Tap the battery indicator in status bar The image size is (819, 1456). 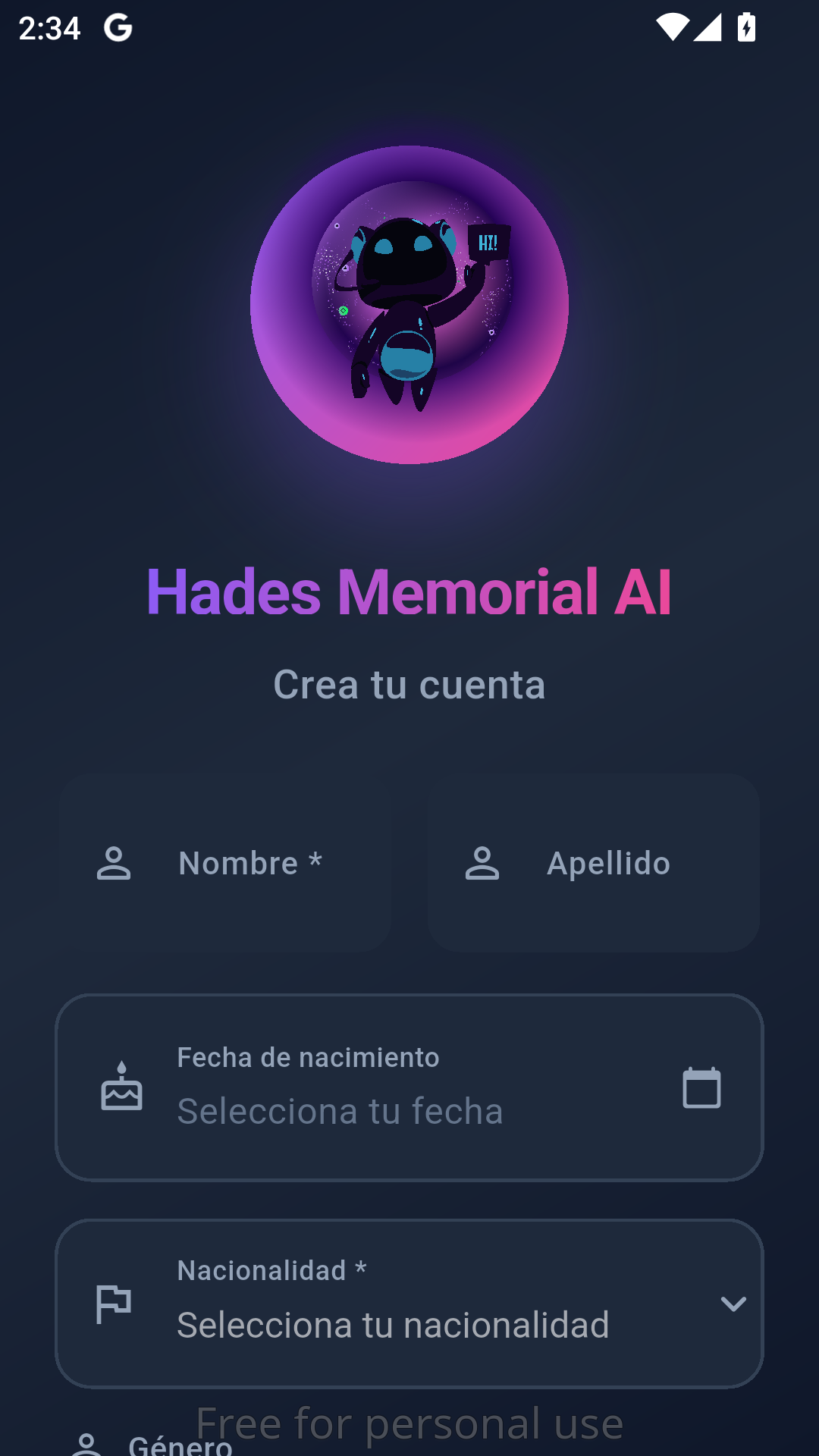[x=746, y=27]
